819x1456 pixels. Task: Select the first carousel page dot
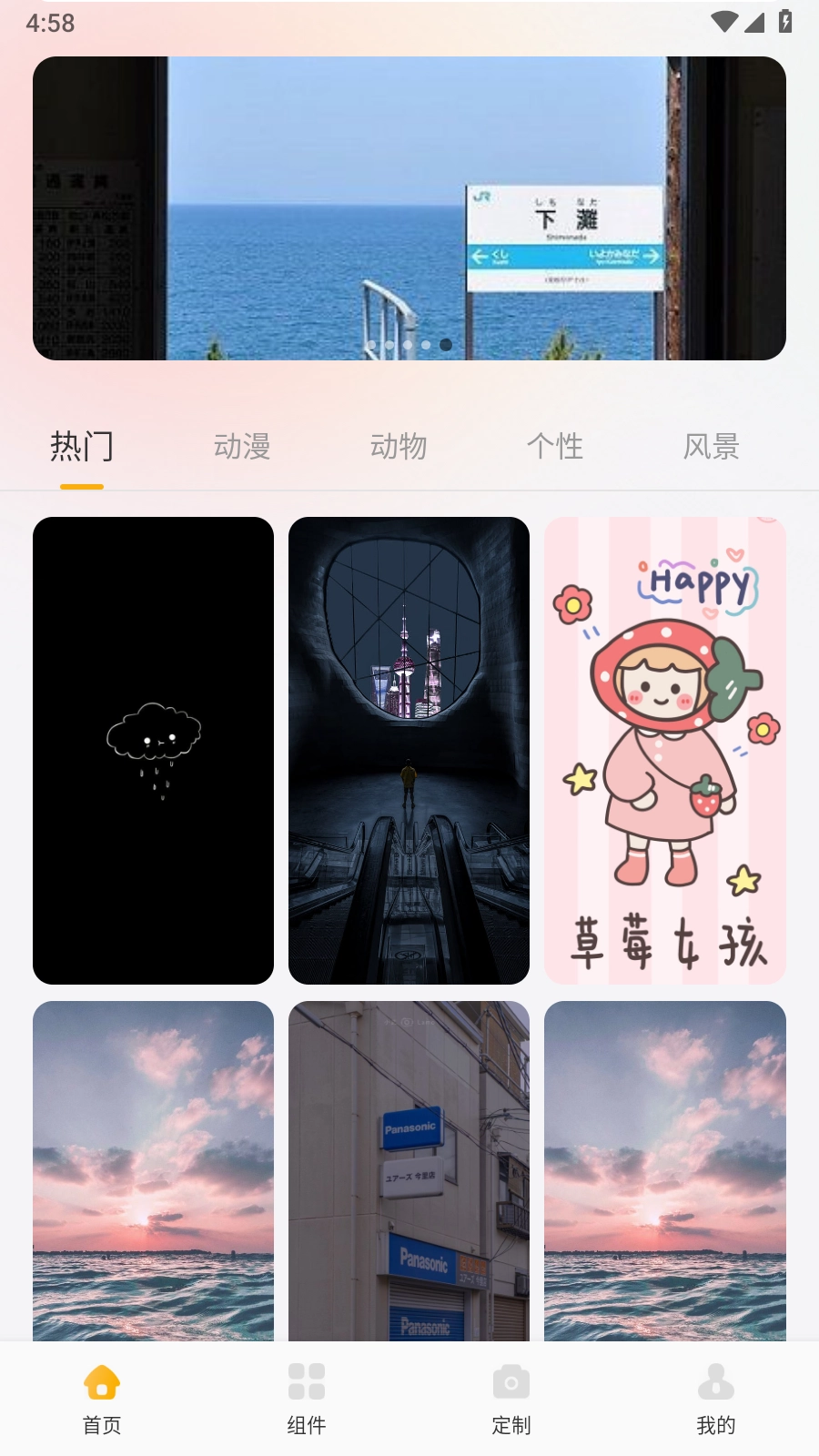point(373,344)
